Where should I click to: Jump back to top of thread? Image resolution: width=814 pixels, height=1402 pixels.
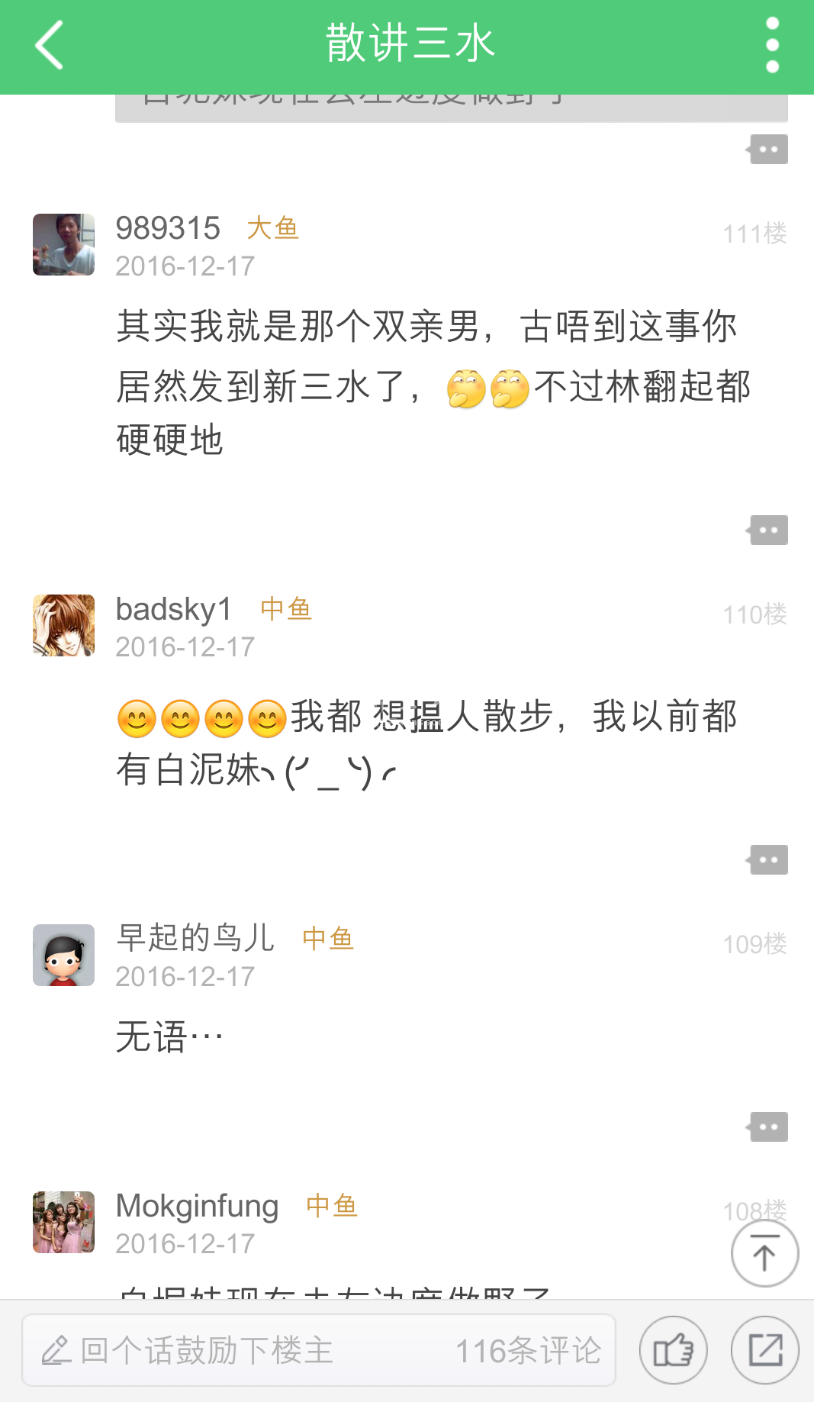764,1253
